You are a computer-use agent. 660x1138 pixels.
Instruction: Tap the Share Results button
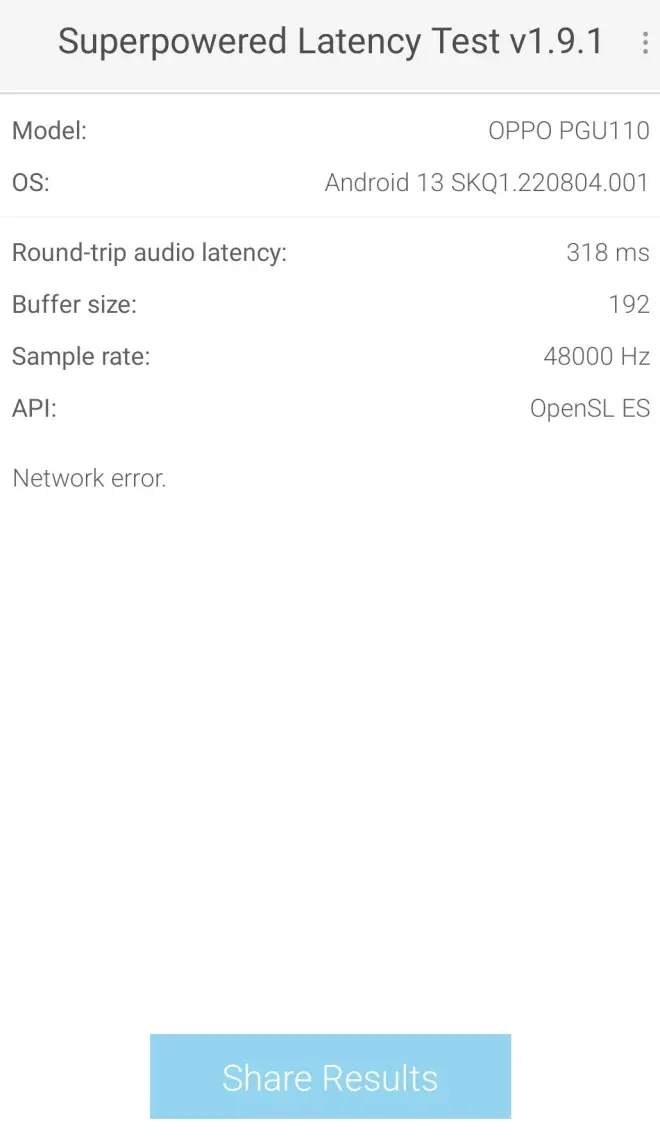pos(330,1077)
